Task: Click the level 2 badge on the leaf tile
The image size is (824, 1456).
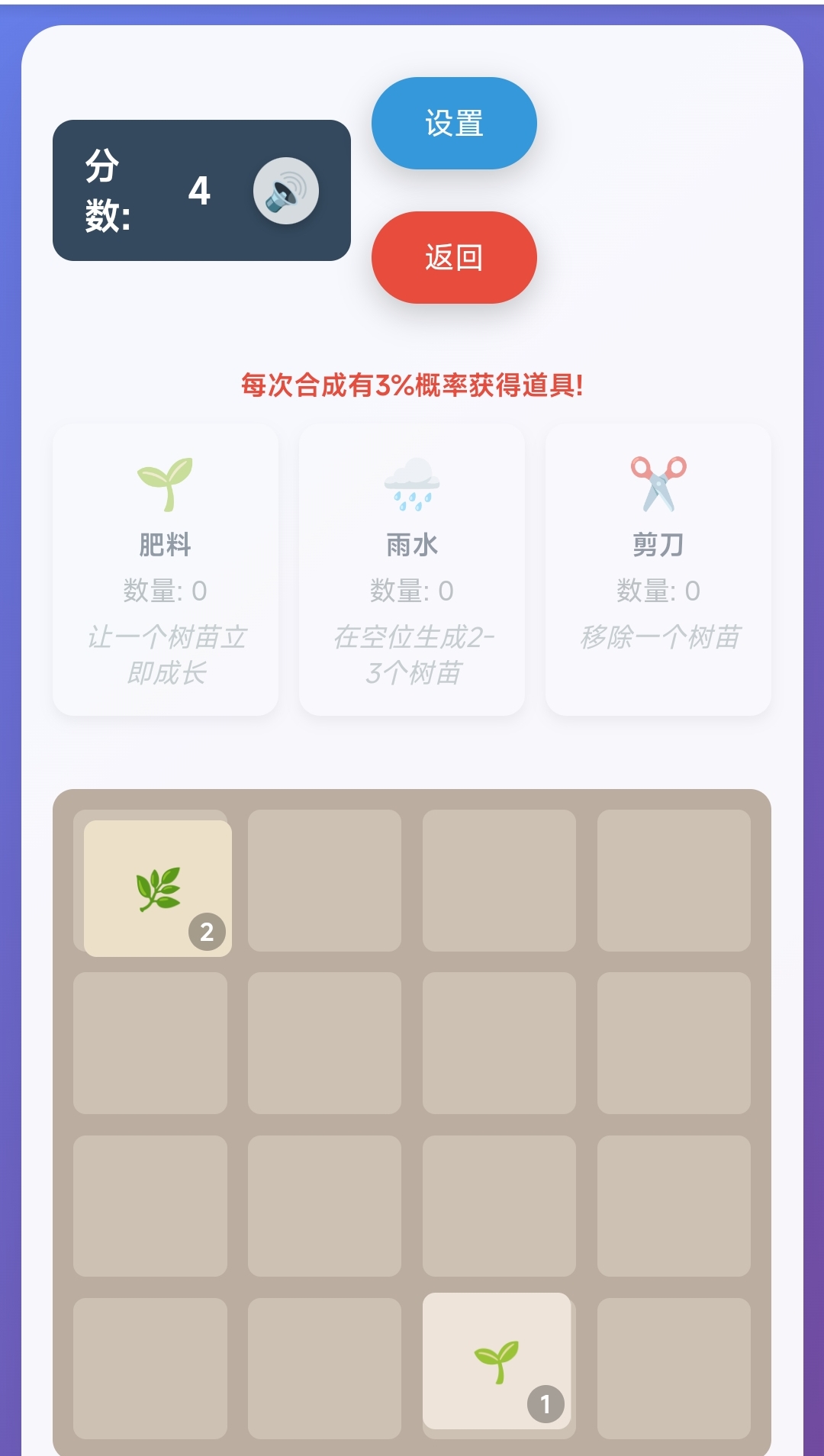Action: (206, 931)
